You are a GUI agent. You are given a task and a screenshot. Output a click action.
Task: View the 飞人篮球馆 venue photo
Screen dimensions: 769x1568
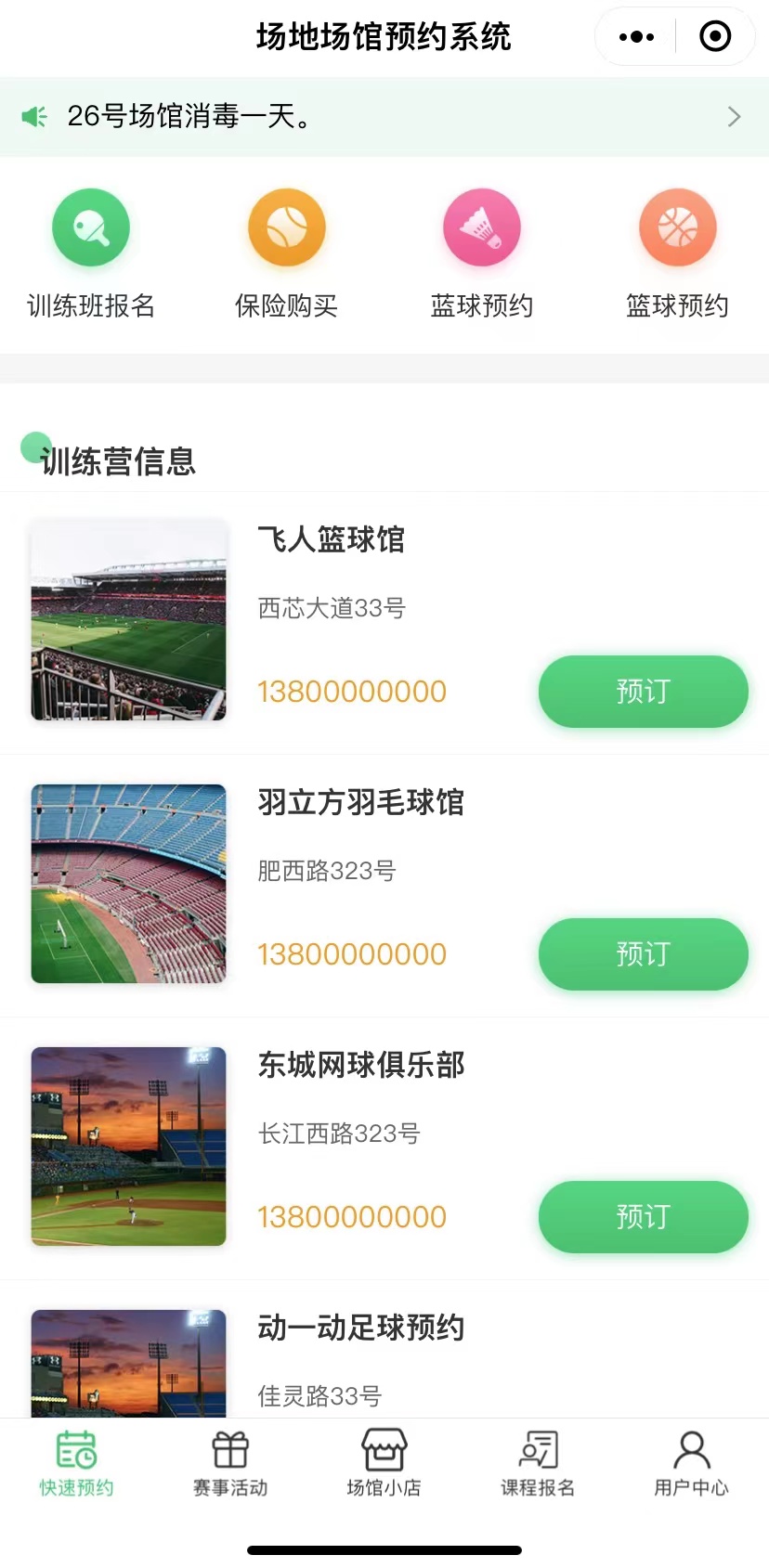pos(128,620)
